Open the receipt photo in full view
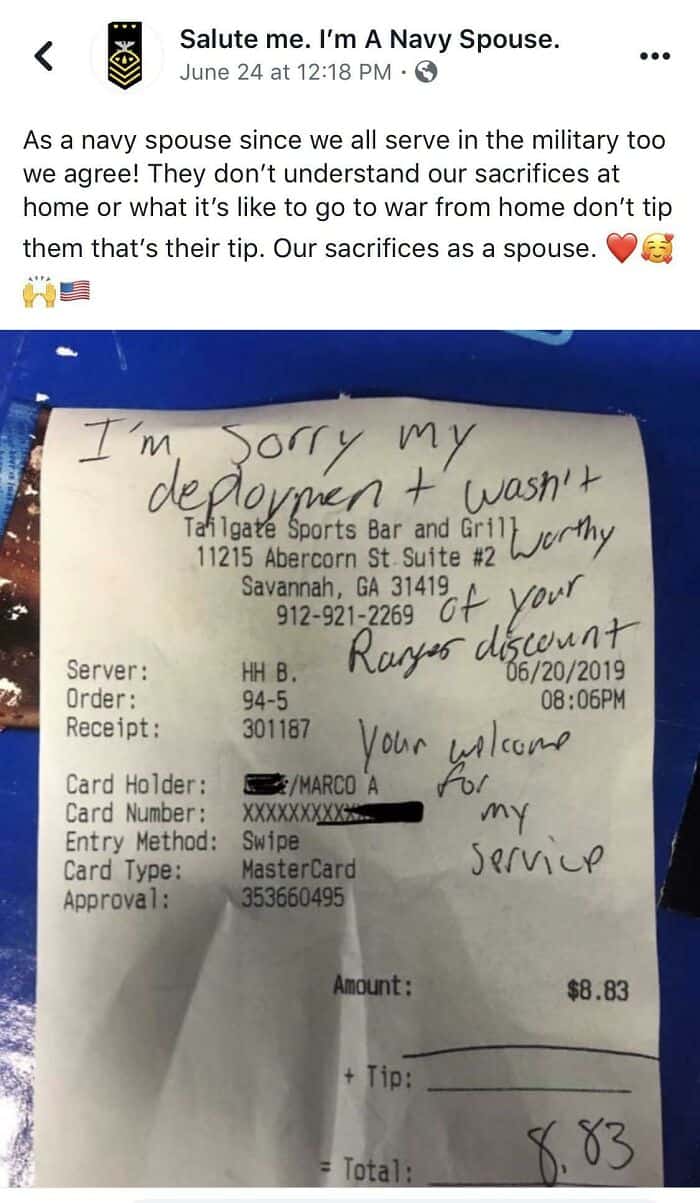Image resolution: width=700 pixels, height=1203 pixels. (350, 760)
